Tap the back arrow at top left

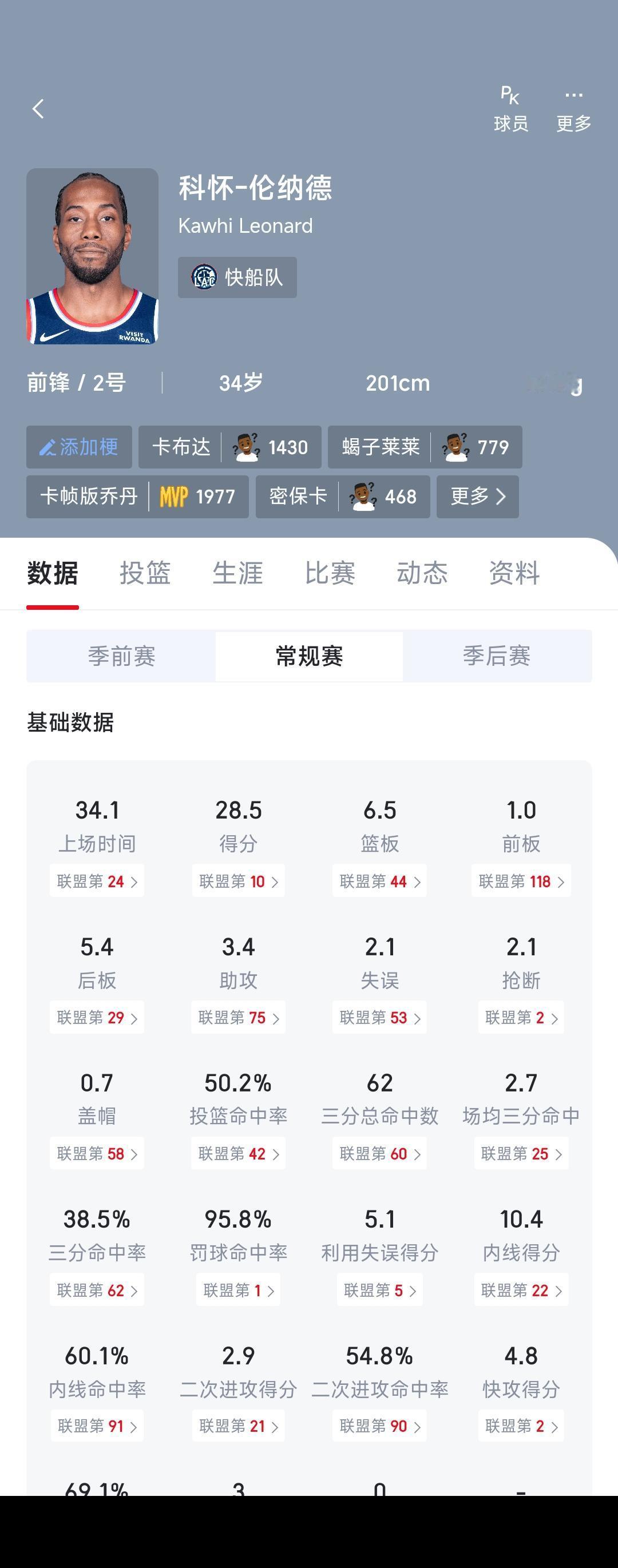point(38,108)
